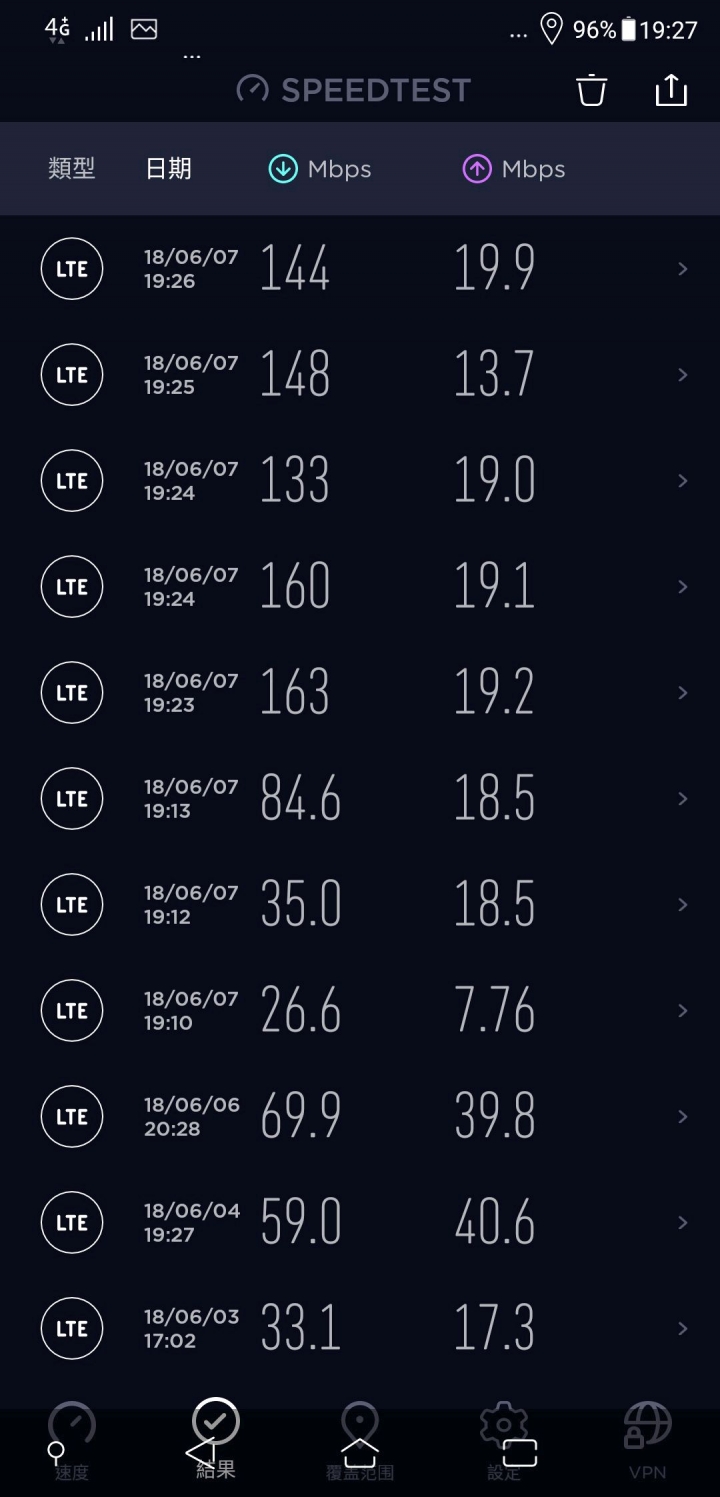720x1497 pixels.
Task: Sort by upload Mbps column
Action: pyautogui.click(x=514, y=169)
